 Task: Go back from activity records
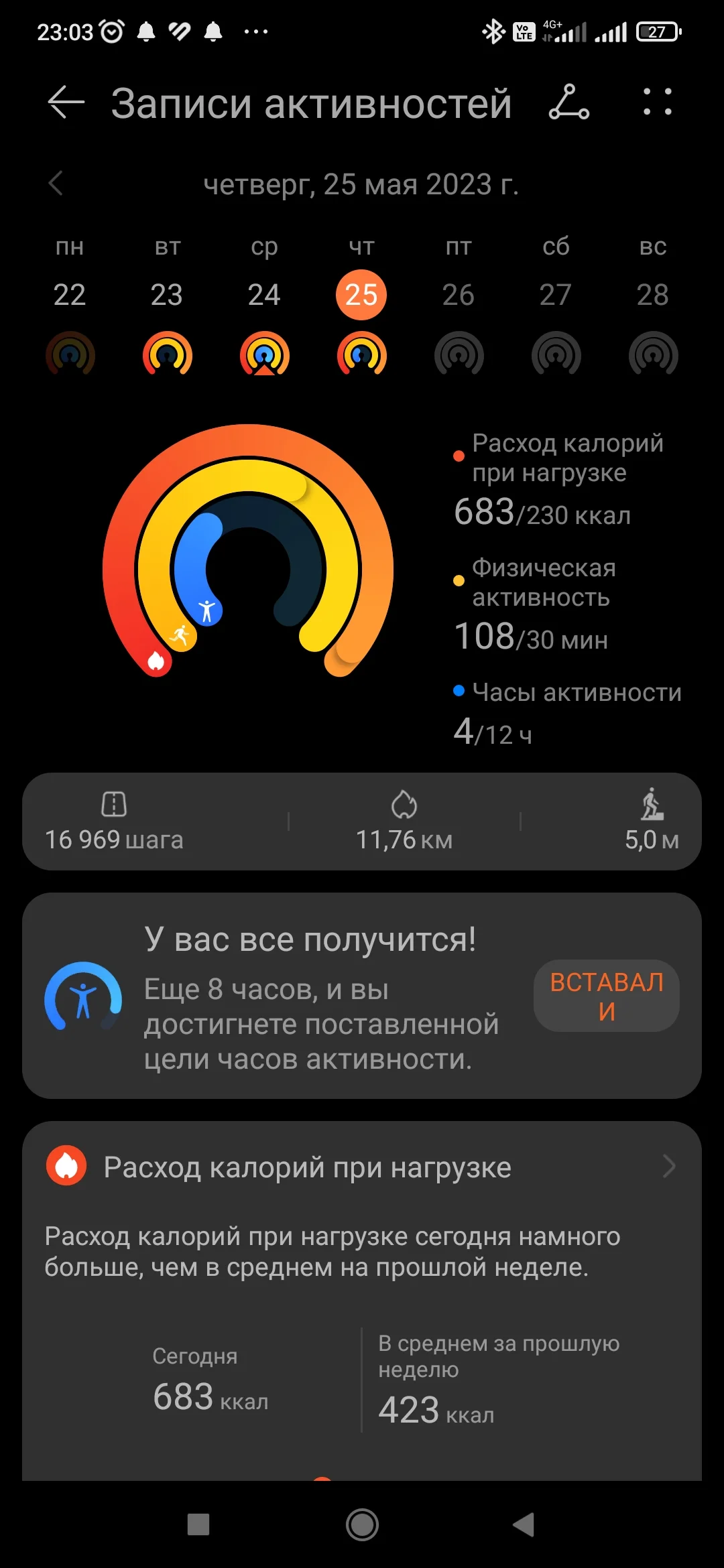click(66, 103)
